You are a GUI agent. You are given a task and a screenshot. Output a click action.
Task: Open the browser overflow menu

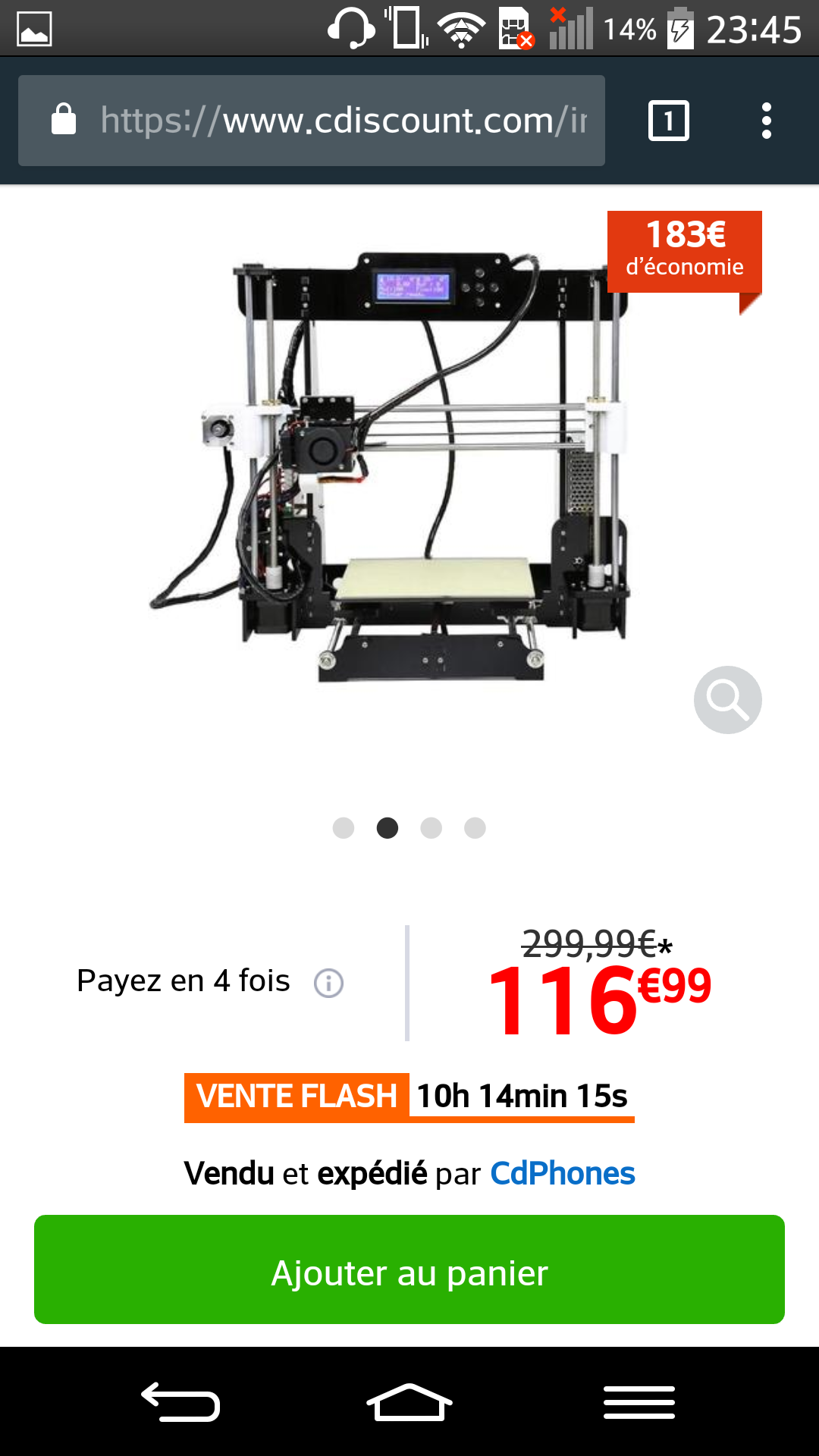tap(767, 121)
